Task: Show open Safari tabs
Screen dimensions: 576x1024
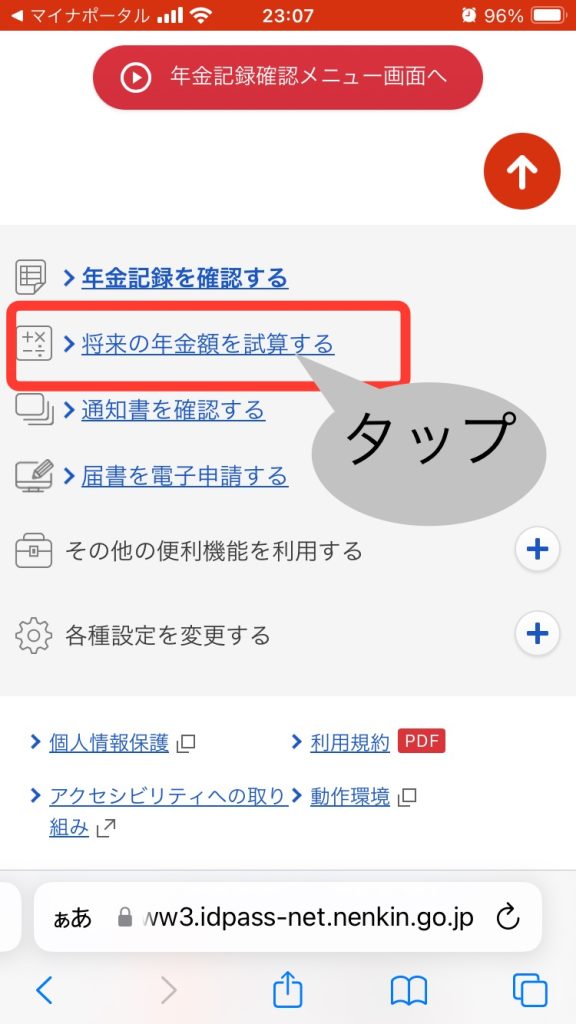Action: 530,990
